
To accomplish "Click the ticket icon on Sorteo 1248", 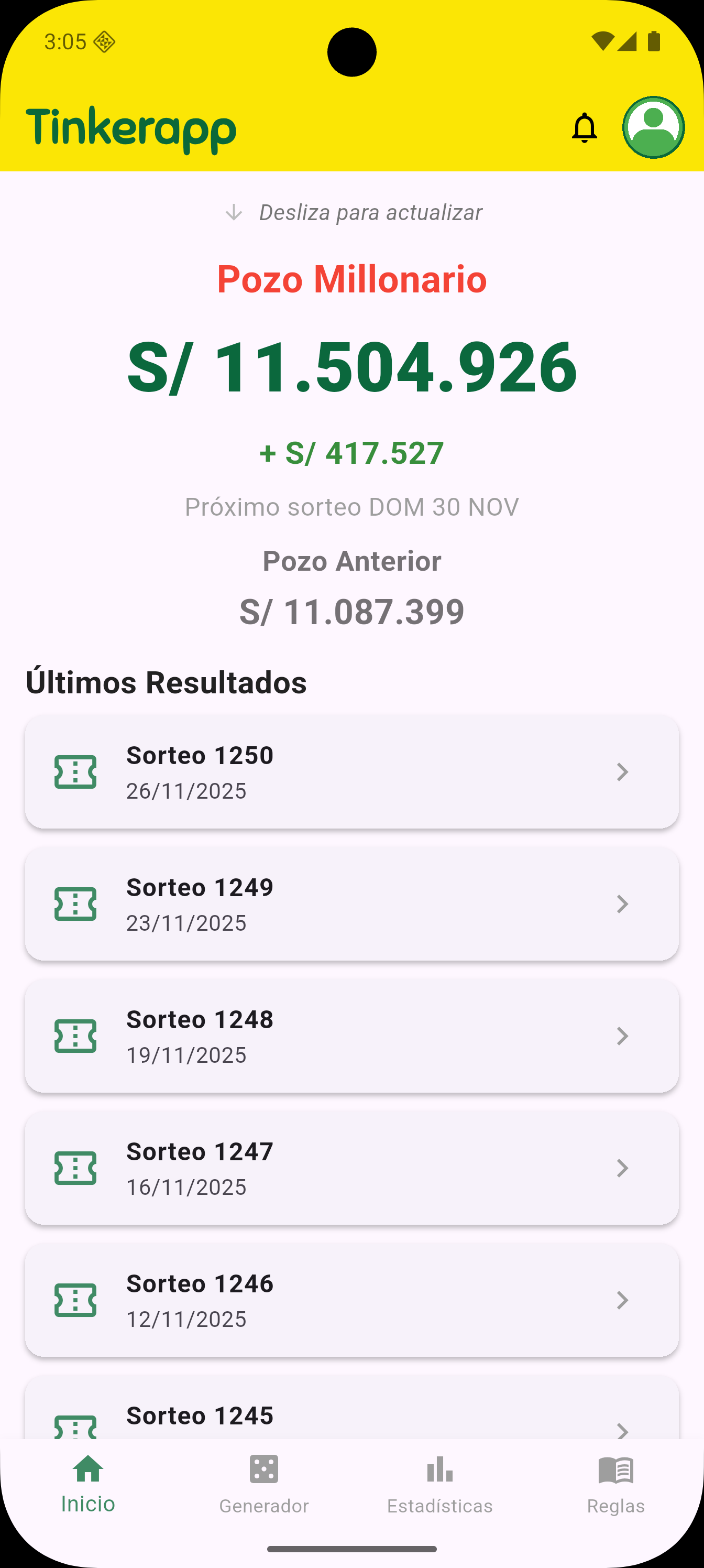I will click(75, 1036).
